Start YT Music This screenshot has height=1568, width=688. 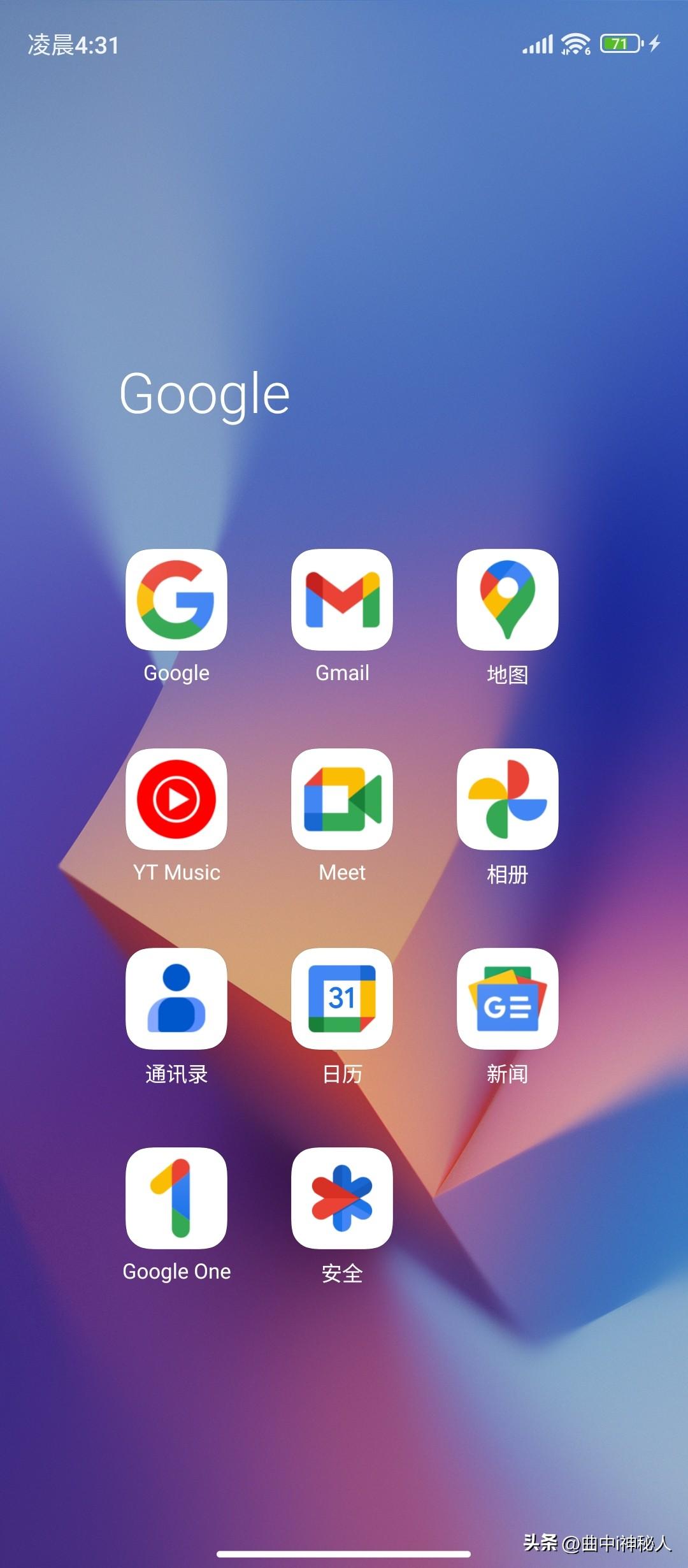[x=176, y=799]
